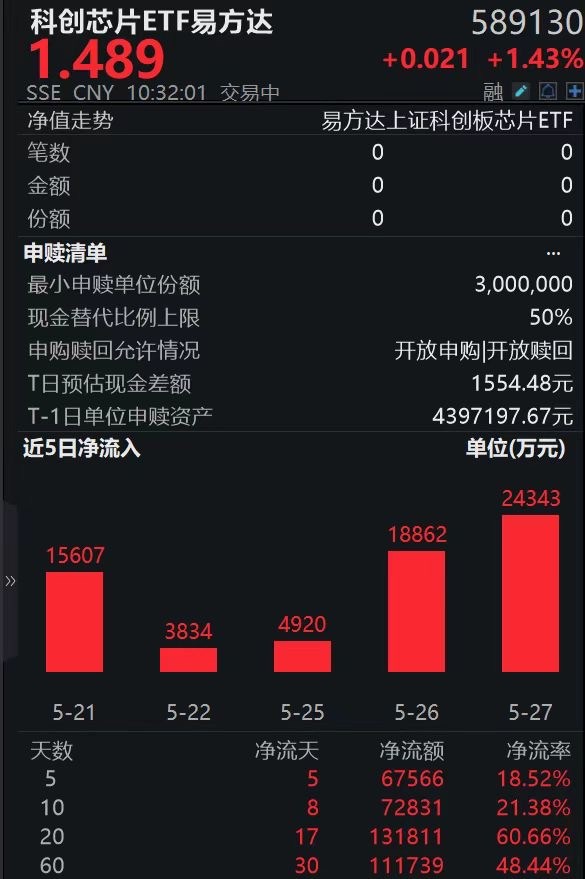
Task: Add this ETF via the plus icon
Action: coord(574,91)
